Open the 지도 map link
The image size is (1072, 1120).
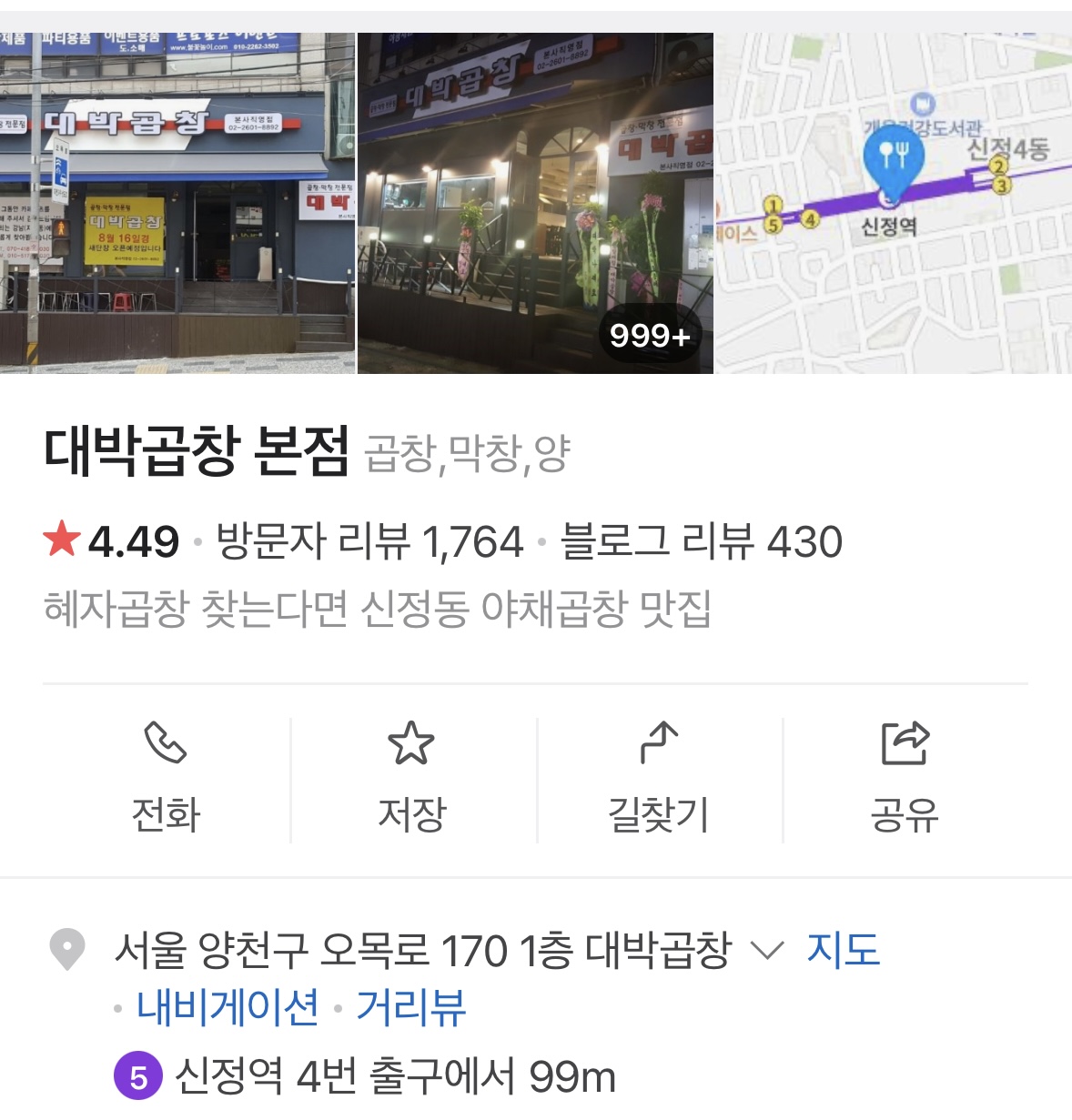click(x=844, y=950)
